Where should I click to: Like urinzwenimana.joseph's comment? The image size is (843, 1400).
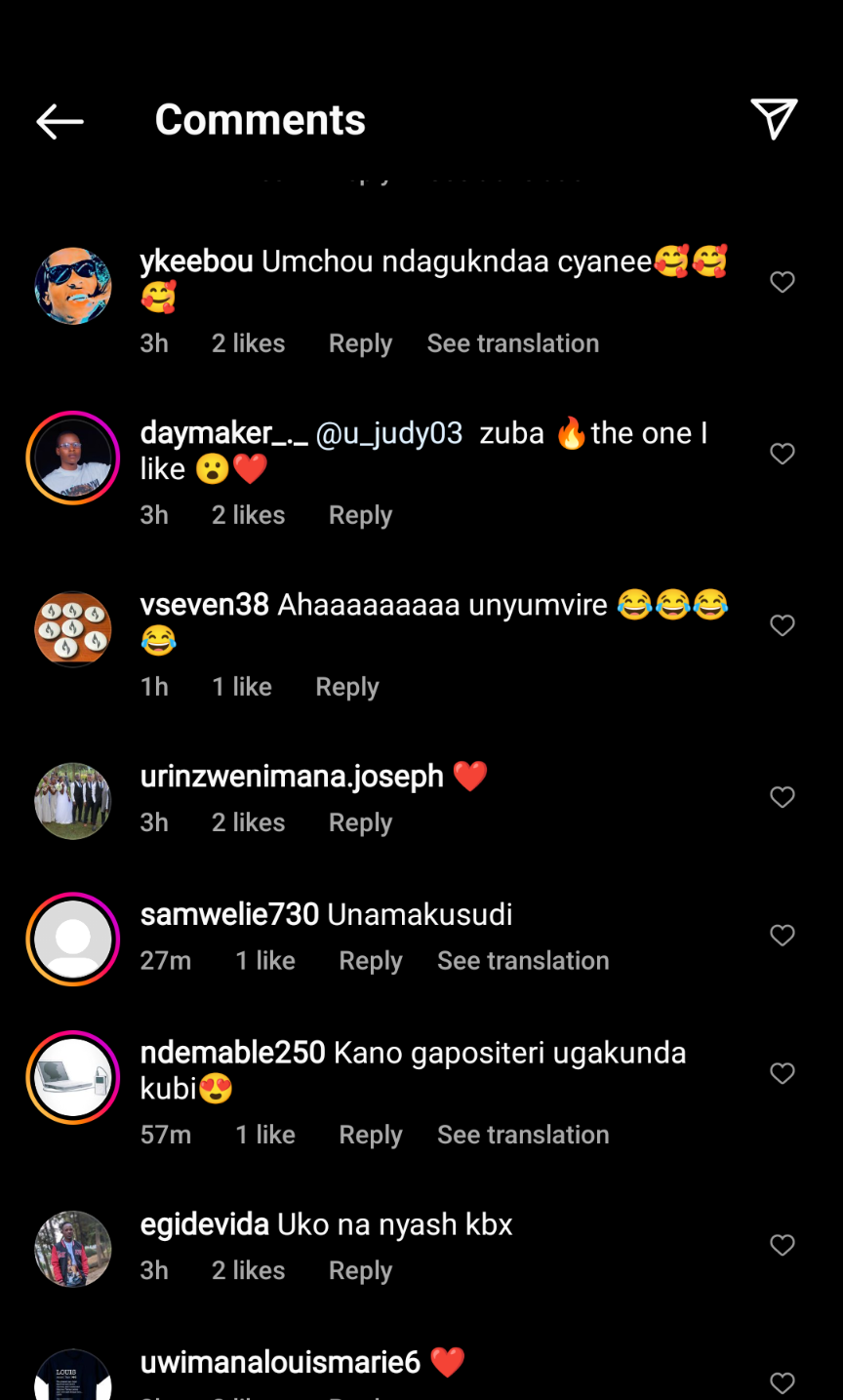click(x=782, y=797)
